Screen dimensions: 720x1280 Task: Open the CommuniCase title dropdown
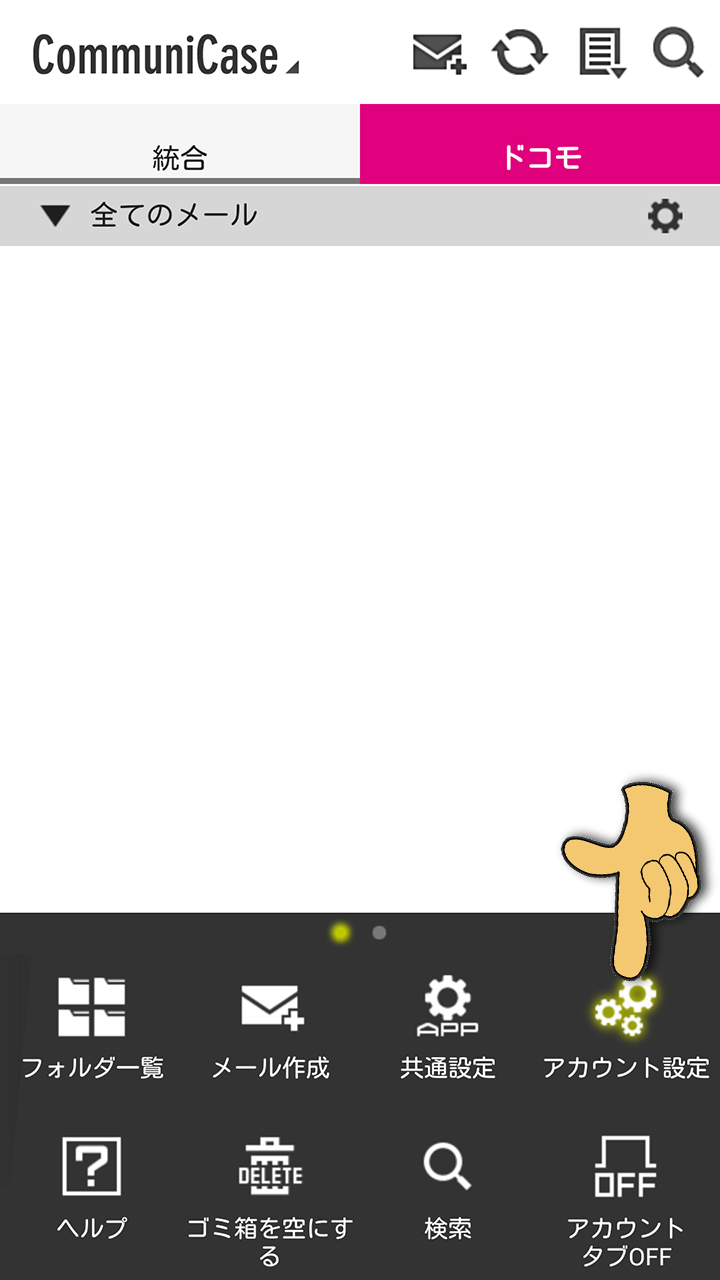point(165,55)
